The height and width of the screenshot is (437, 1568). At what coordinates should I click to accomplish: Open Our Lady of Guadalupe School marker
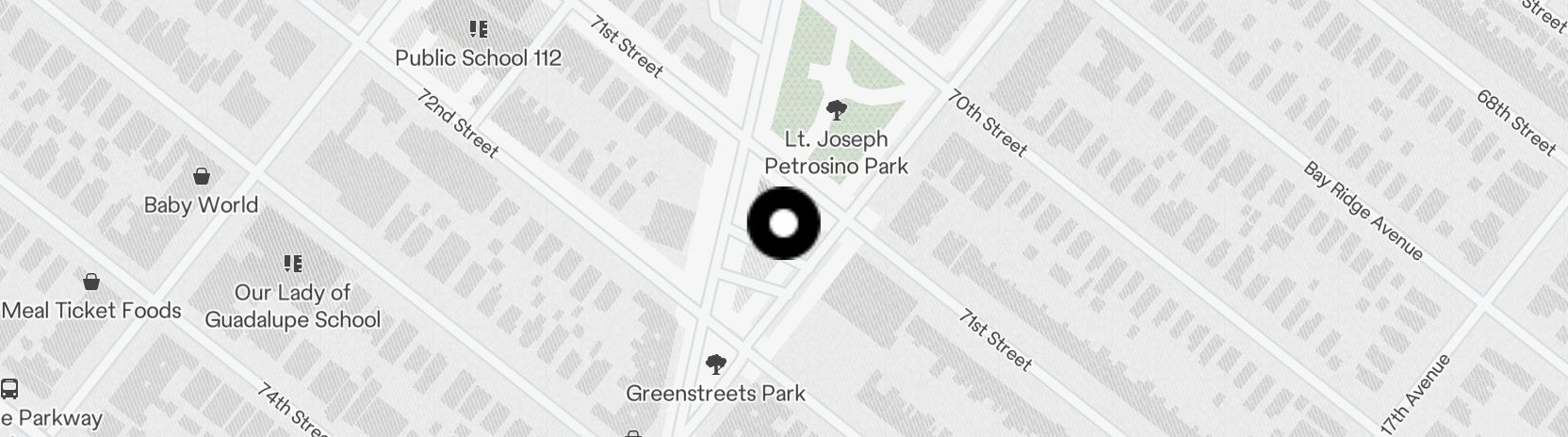pyautogui.click(x=292, y=264)
